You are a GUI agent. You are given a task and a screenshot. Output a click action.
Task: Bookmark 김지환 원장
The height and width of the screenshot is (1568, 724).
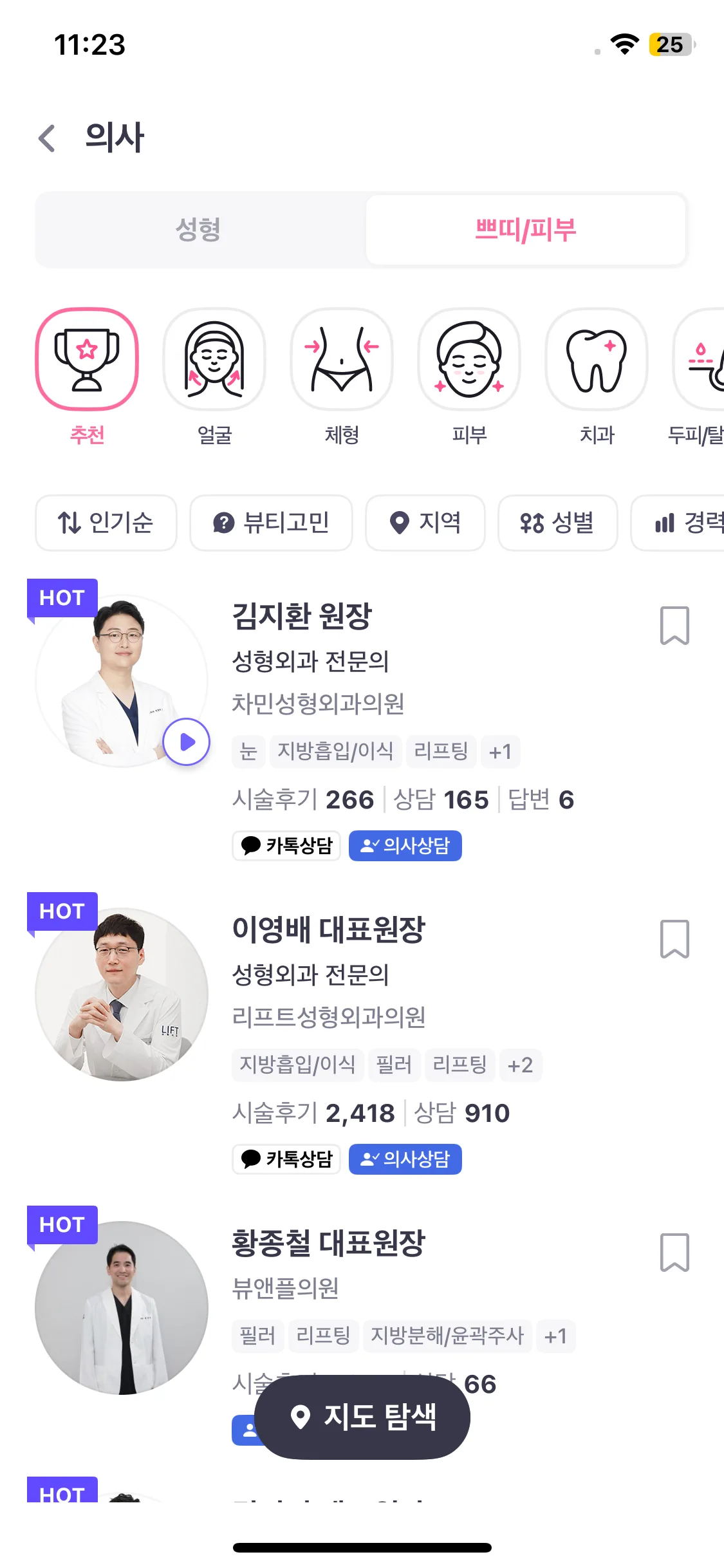674,625
